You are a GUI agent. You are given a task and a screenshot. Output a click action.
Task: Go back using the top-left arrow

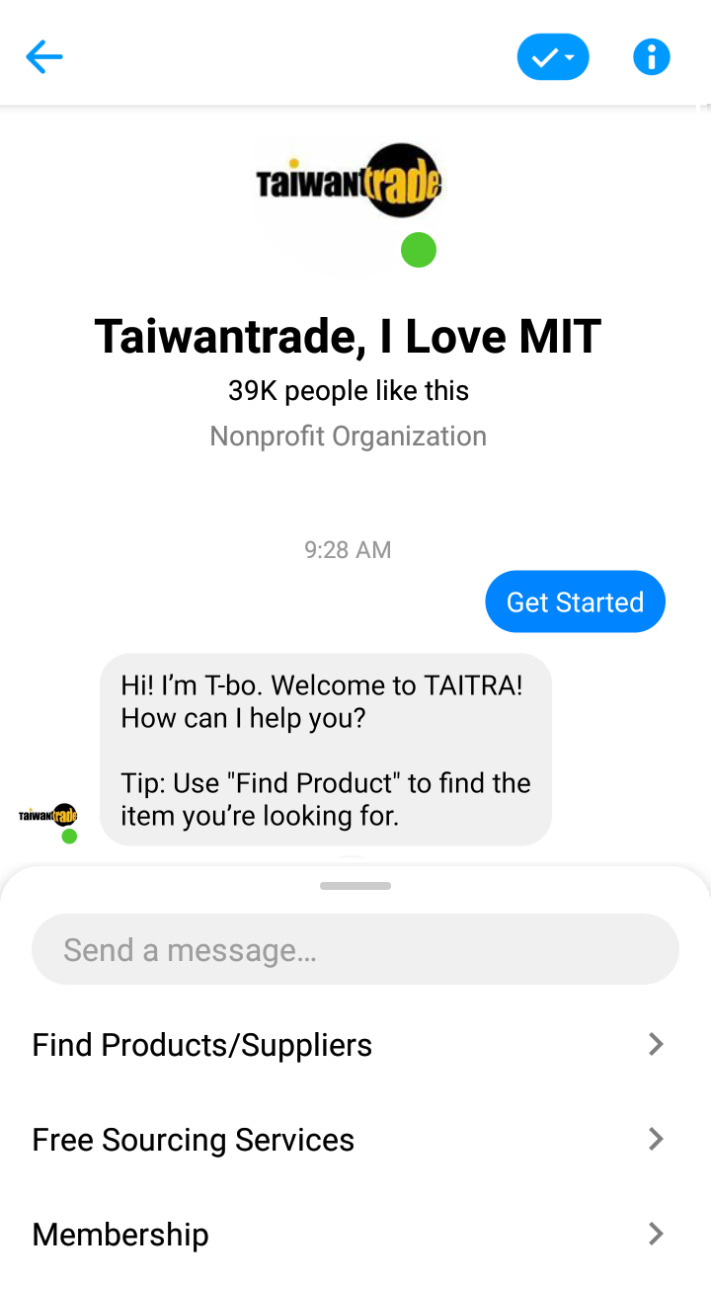(44, 57)
